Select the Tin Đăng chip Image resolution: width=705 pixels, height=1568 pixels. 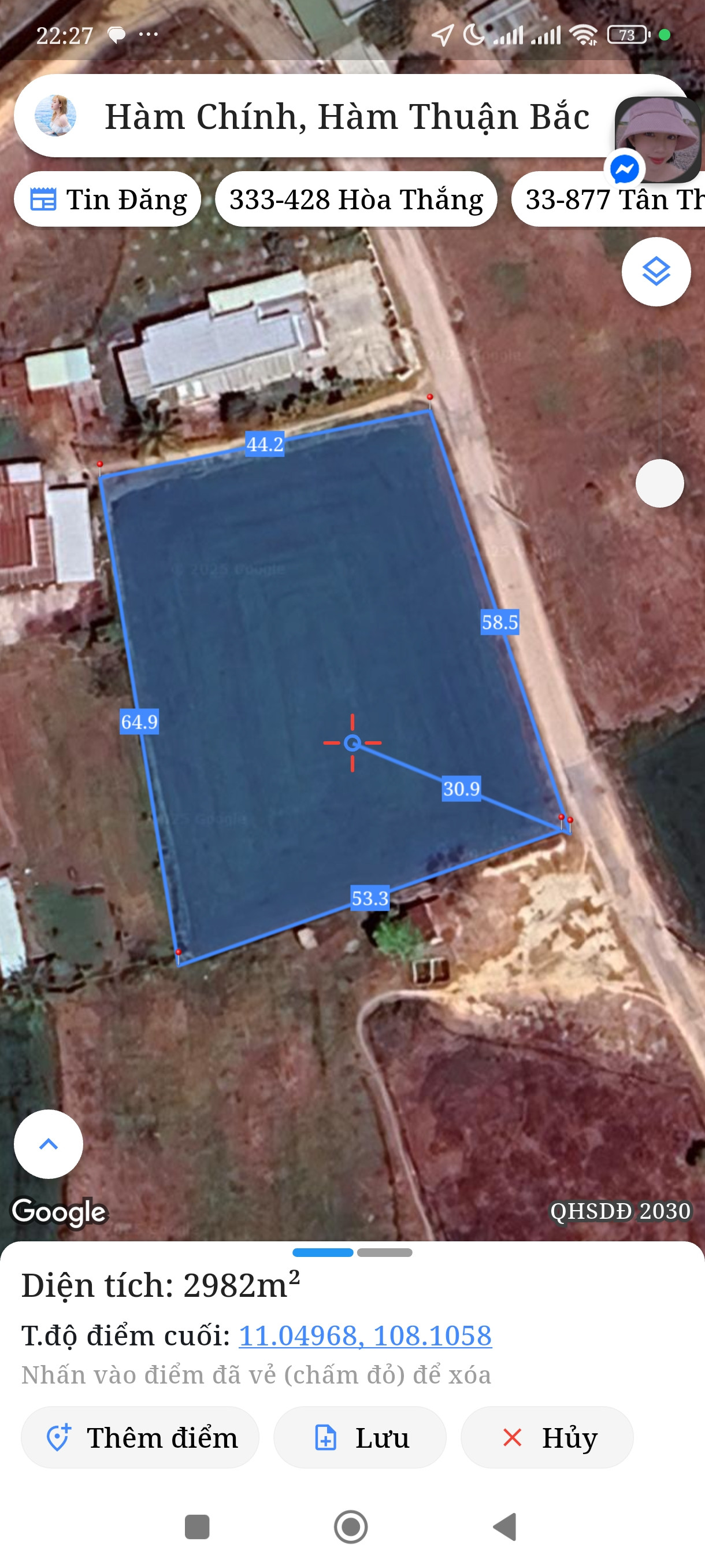[108, 199]
